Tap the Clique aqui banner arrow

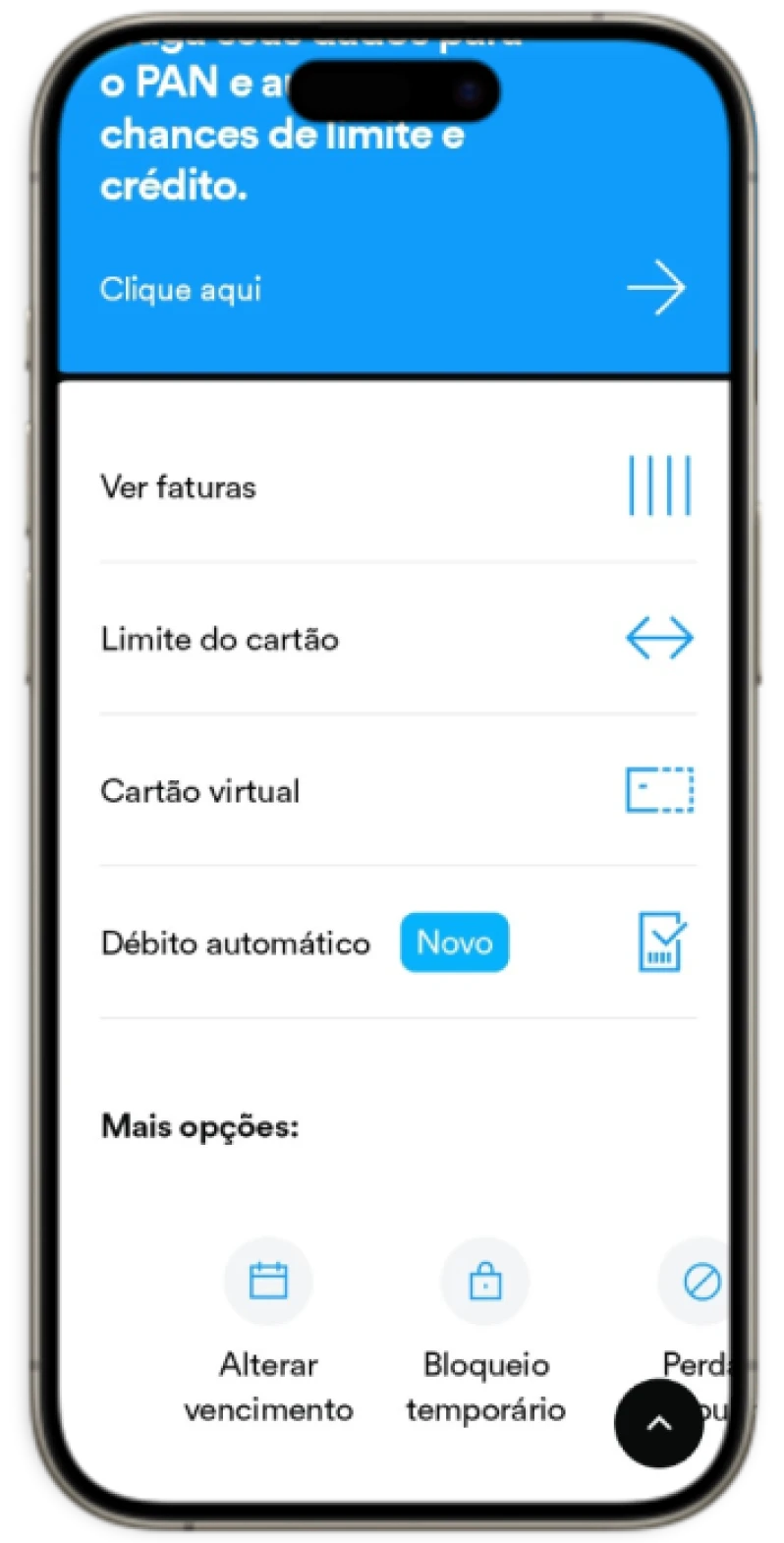pyautogui.click(x=655, y=288)
